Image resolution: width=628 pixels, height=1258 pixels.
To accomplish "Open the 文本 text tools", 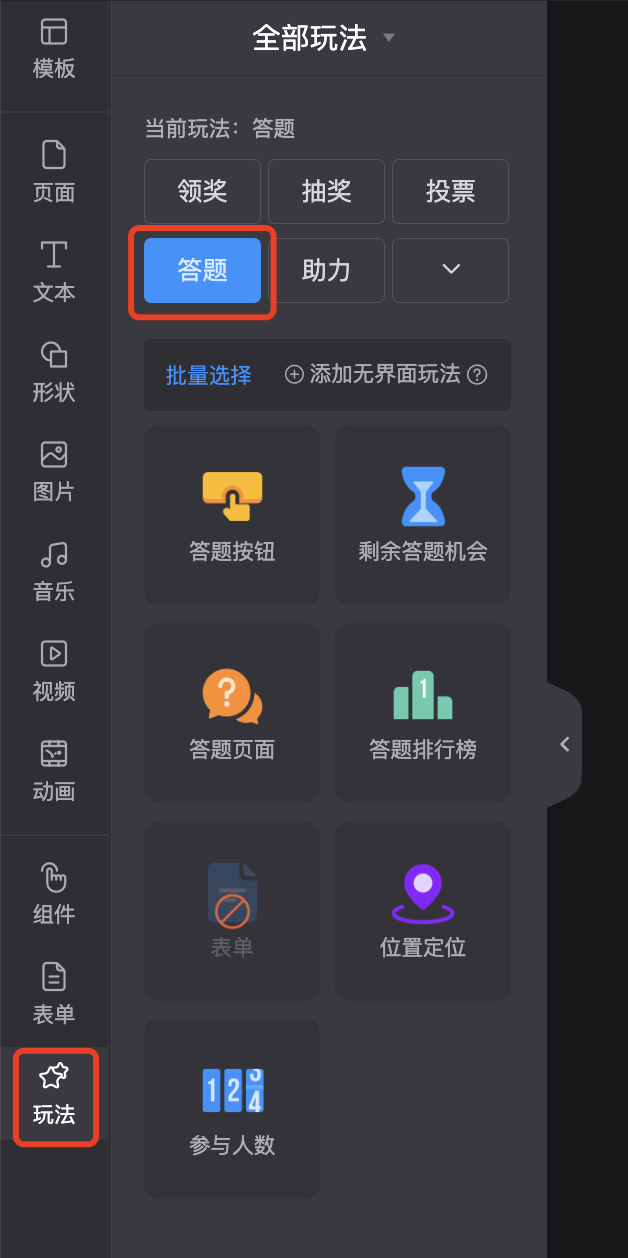I will click(x=54, y=272).
